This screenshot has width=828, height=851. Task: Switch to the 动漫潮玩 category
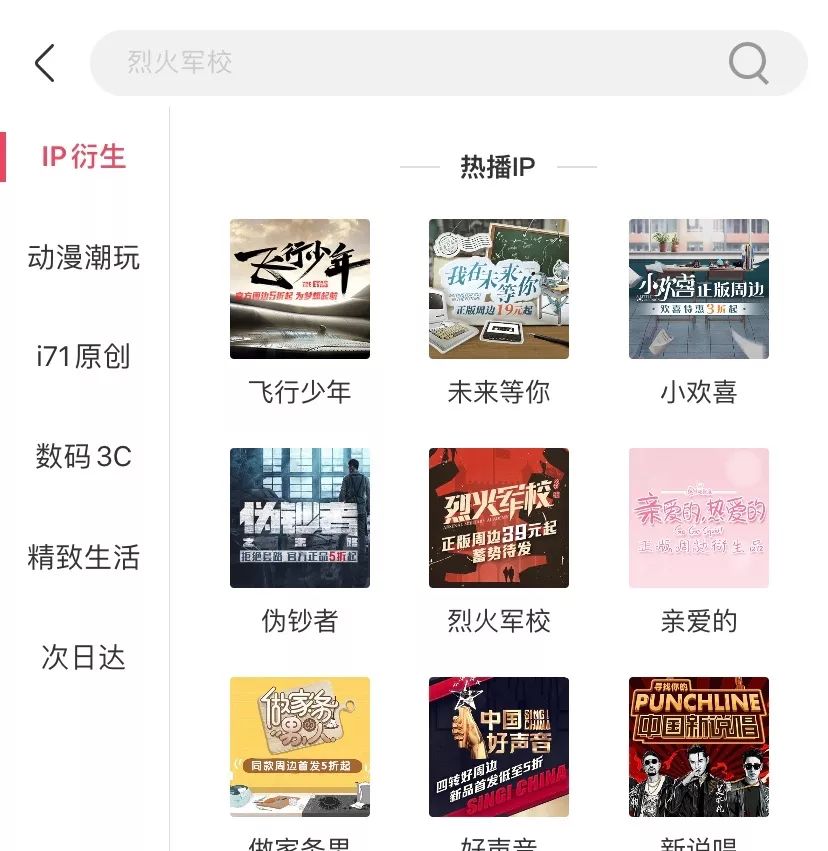(84, 258)
